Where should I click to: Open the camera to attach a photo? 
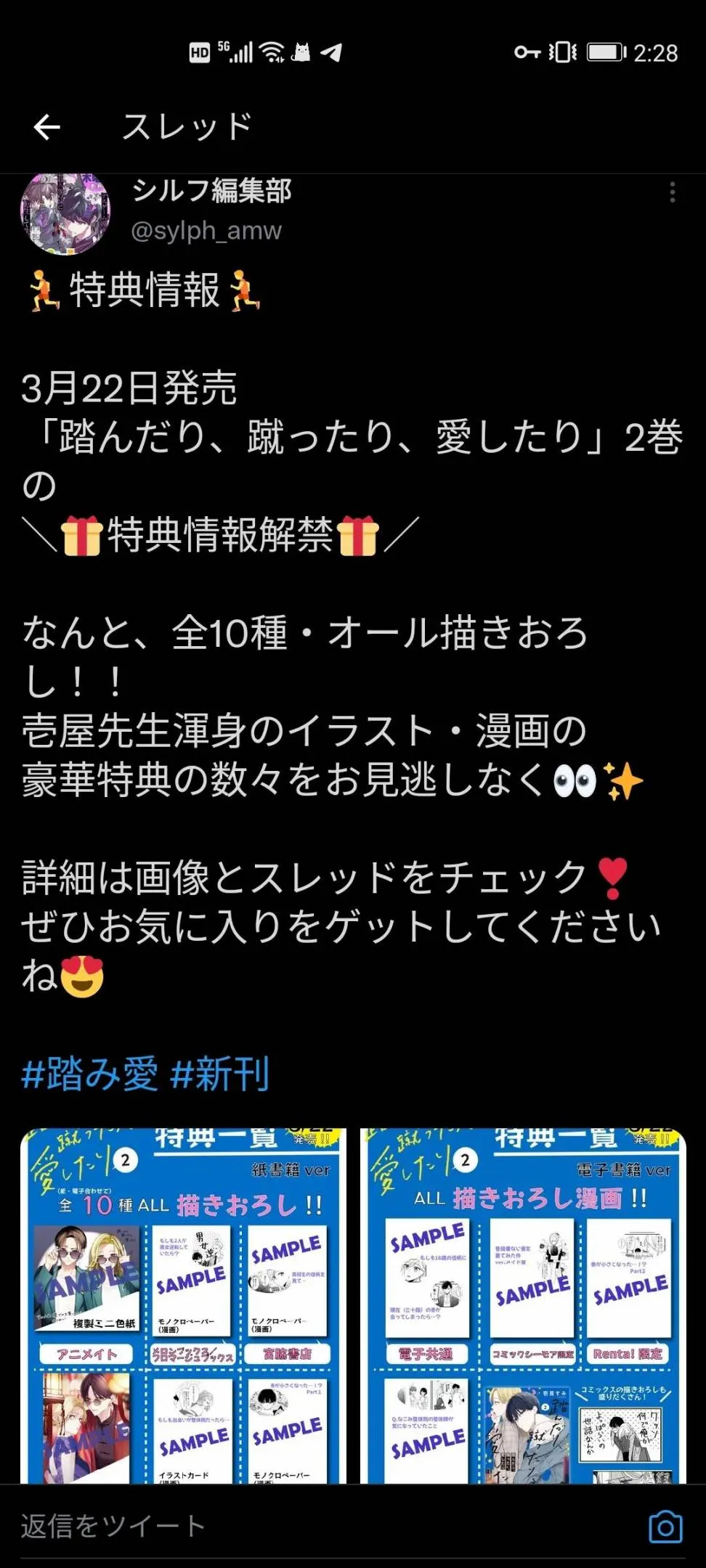665,1527
